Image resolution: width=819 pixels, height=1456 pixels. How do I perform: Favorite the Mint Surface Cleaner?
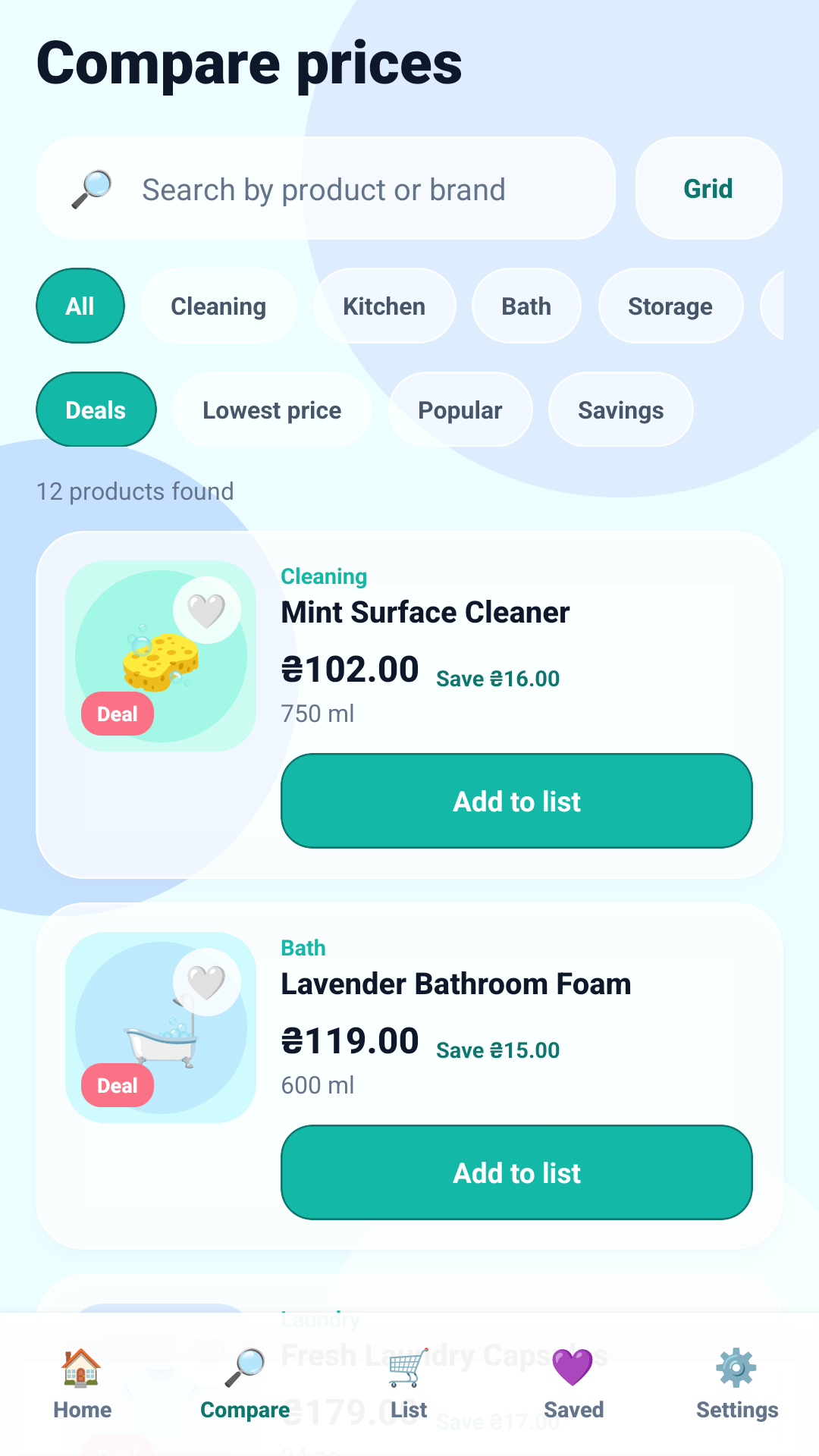tap(207, 610)
